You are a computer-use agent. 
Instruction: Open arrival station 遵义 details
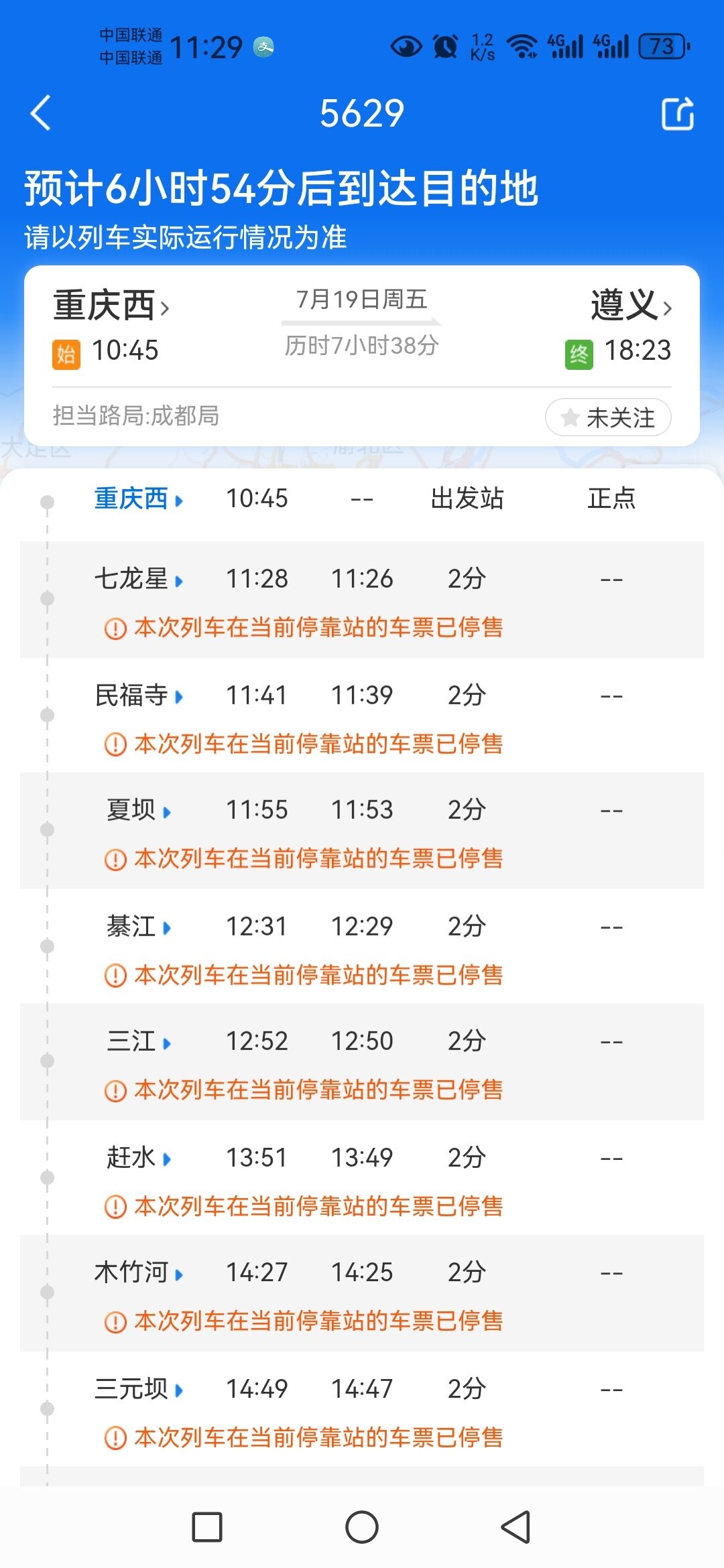pyautogui.click(x=631, y=305)
